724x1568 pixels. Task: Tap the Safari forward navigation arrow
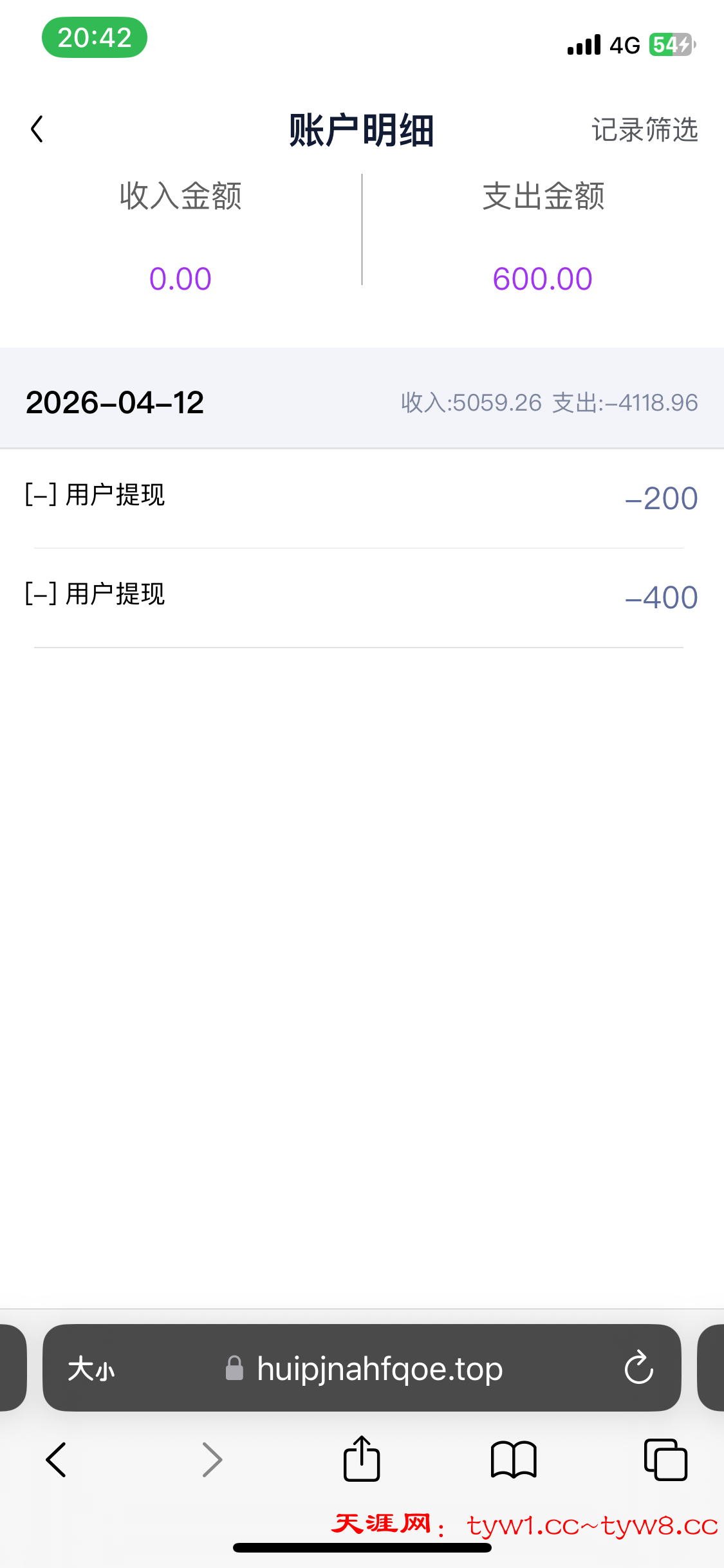(x=212, y=1459)
